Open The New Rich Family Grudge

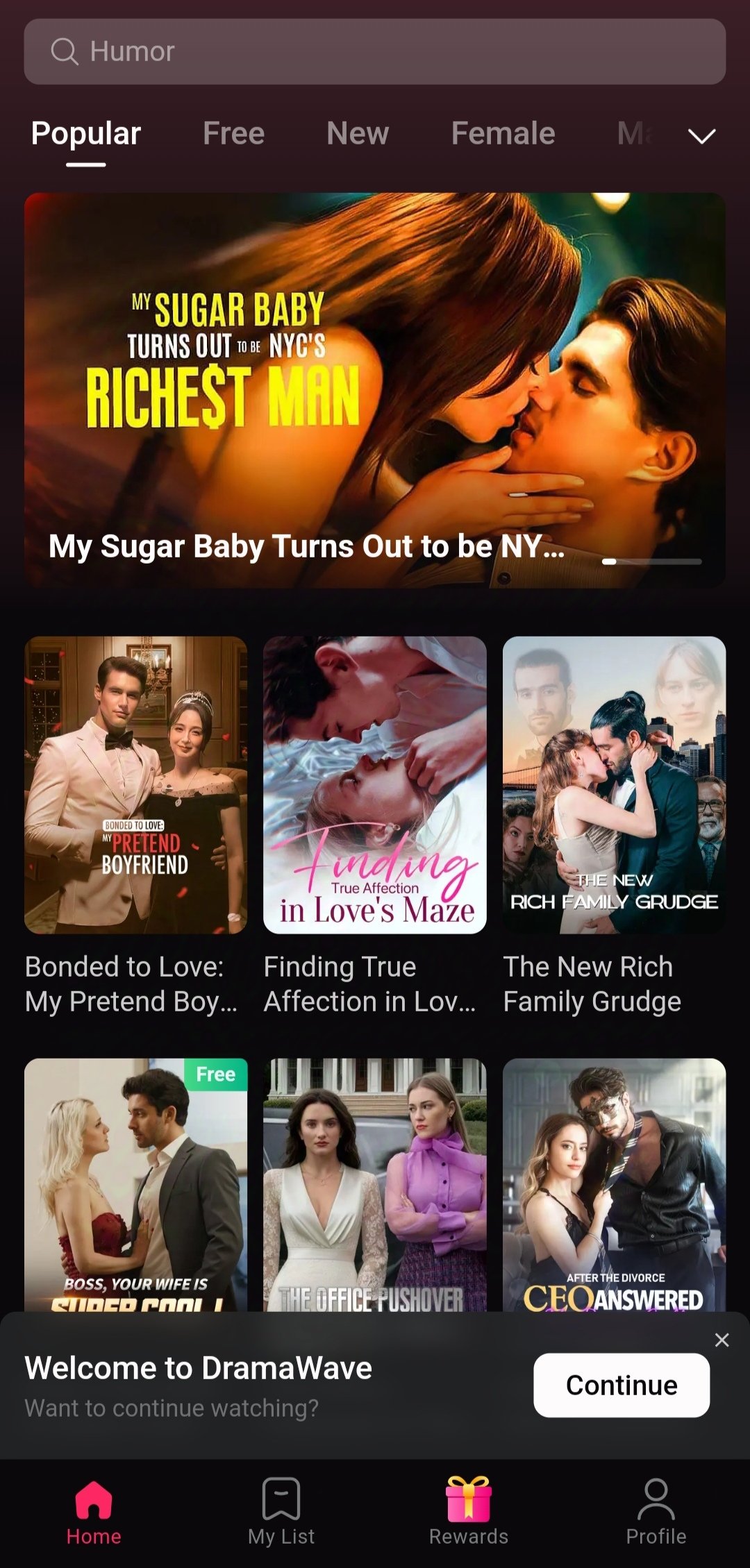[614, 784]
